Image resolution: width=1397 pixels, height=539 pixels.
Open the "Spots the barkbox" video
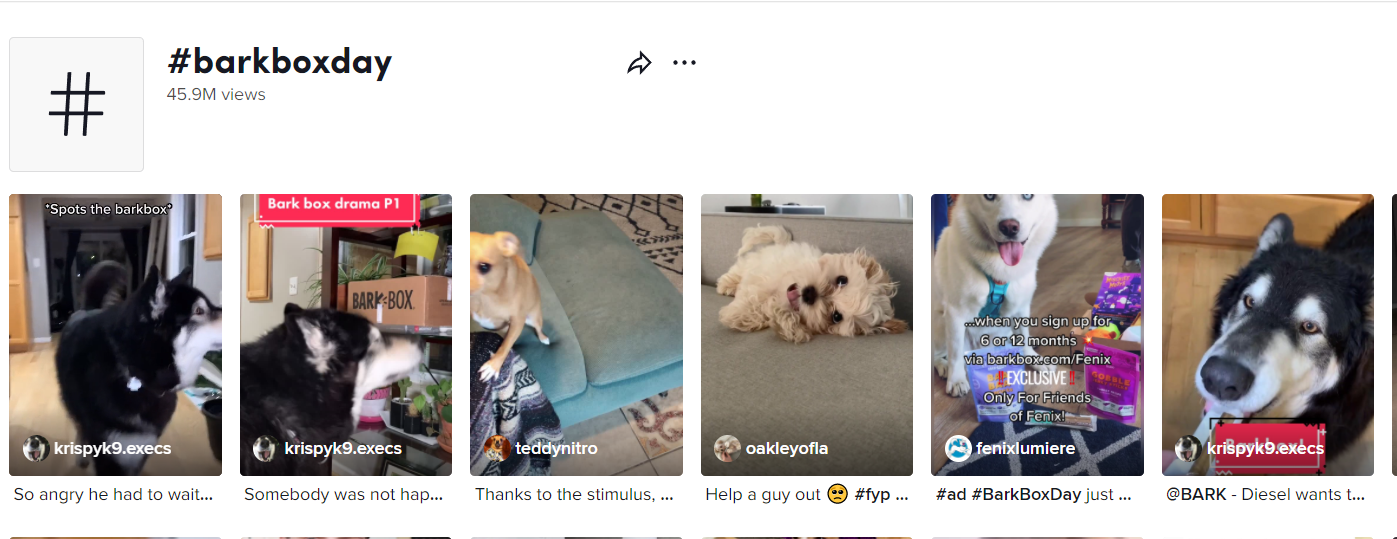click(115, 334)
